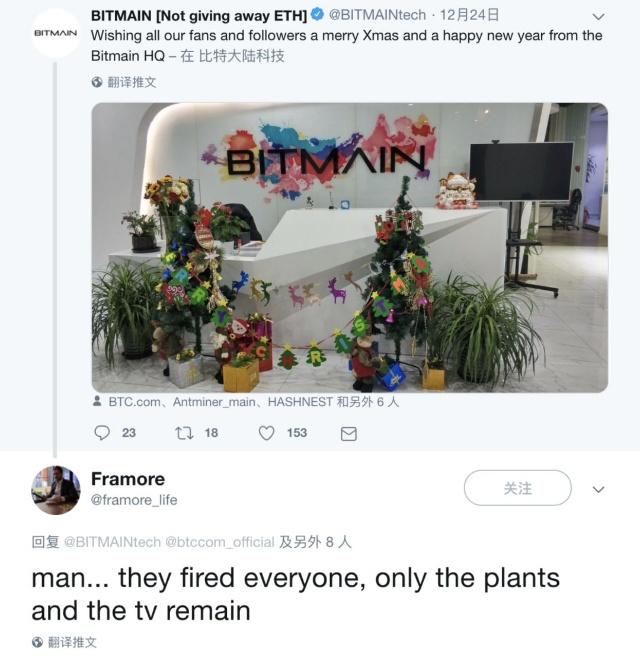
Task: Open the @framore_life handle
Action: pos(134,500)
